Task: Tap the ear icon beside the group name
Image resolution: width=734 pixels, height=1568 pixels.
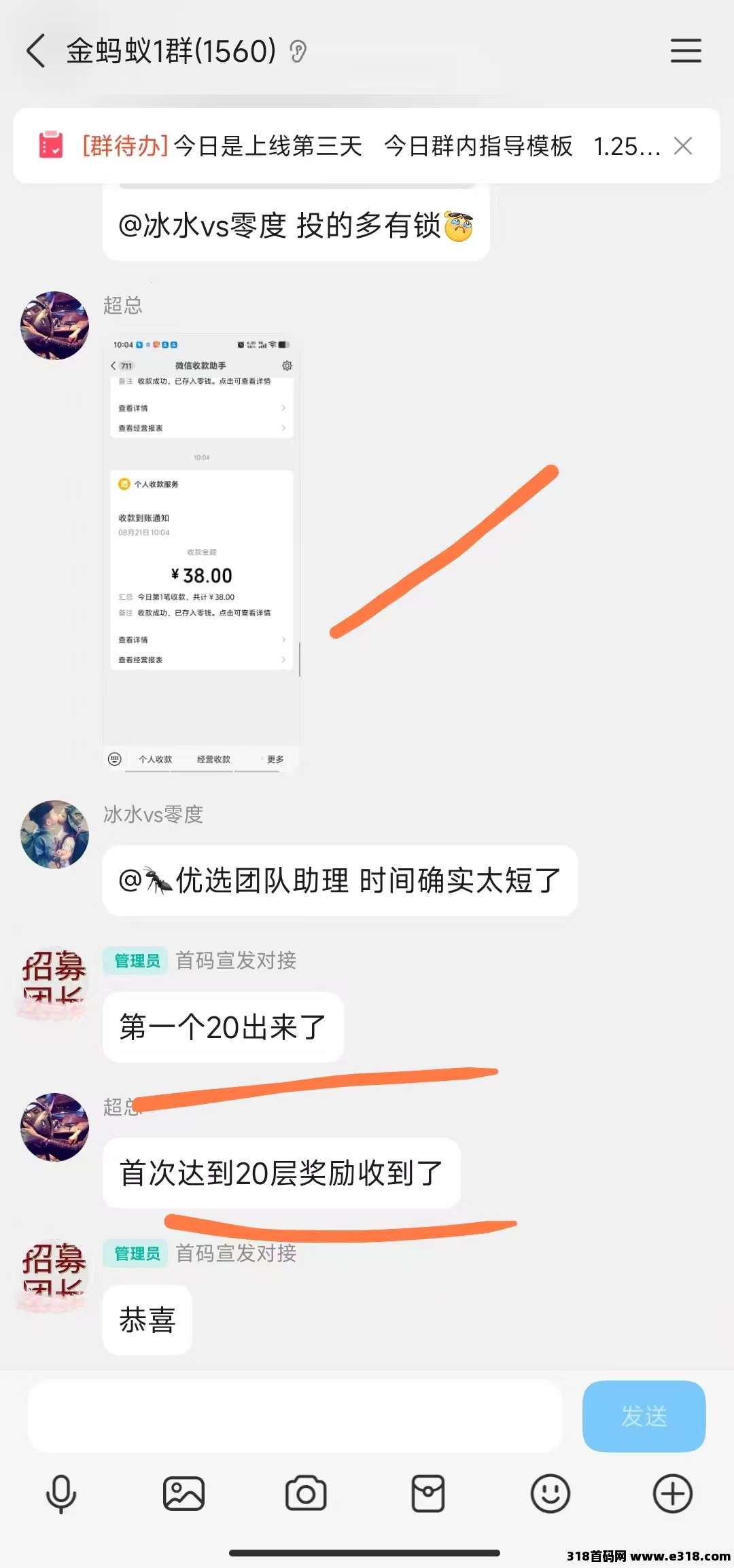Action: pos(298,52)
